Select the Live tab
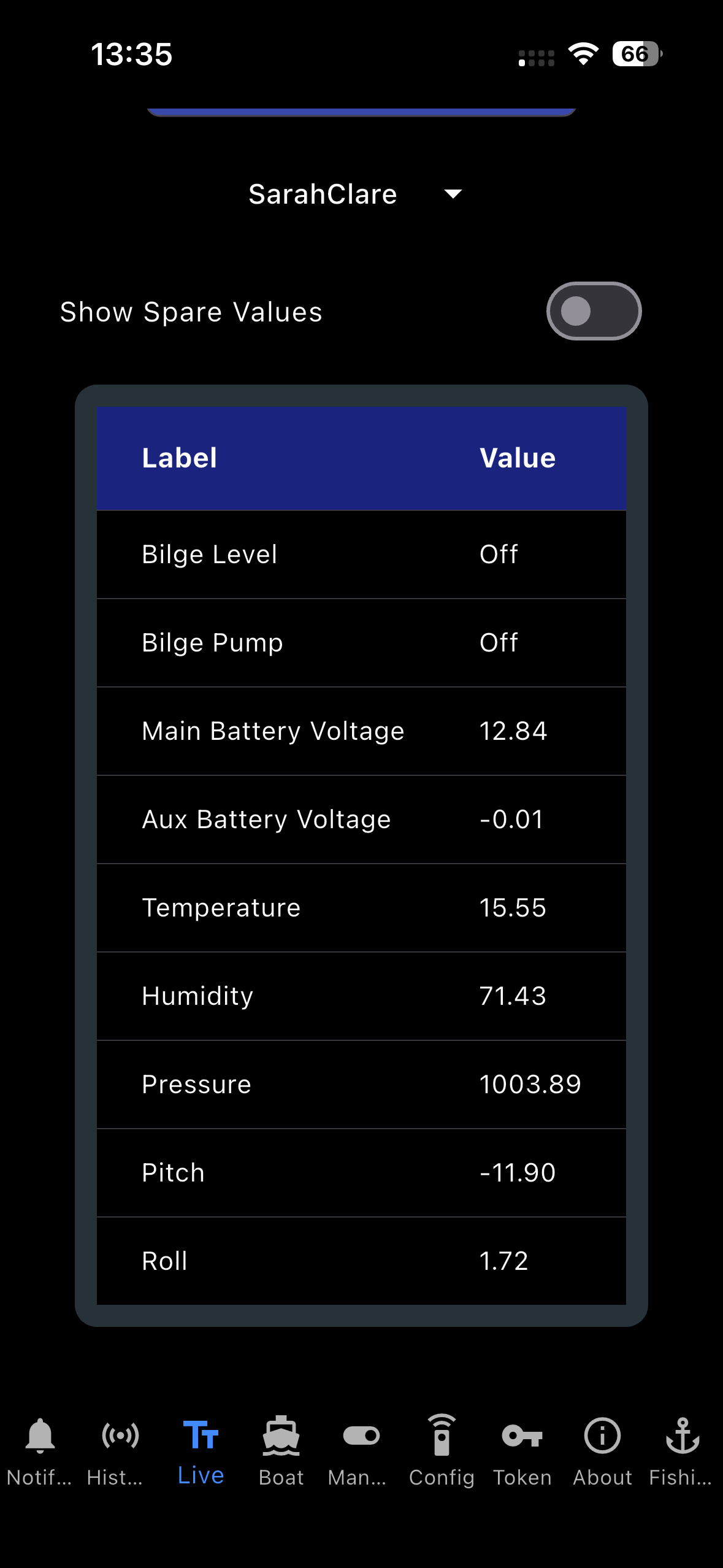Screen dimensions: 723x1568 tap(201, 1451)
